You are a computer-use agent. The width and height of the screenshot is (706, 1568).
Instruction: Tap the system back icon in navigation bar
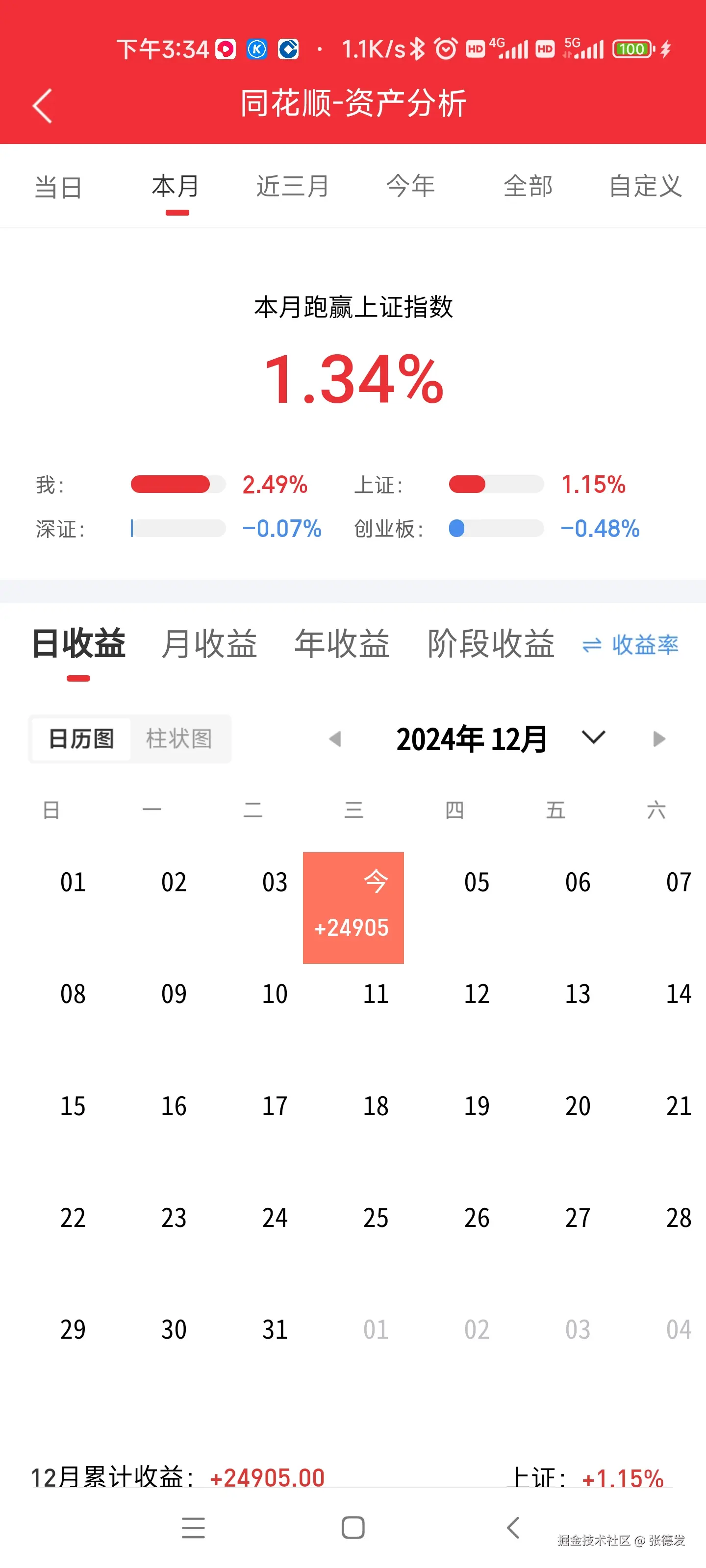pos(512,1528)
